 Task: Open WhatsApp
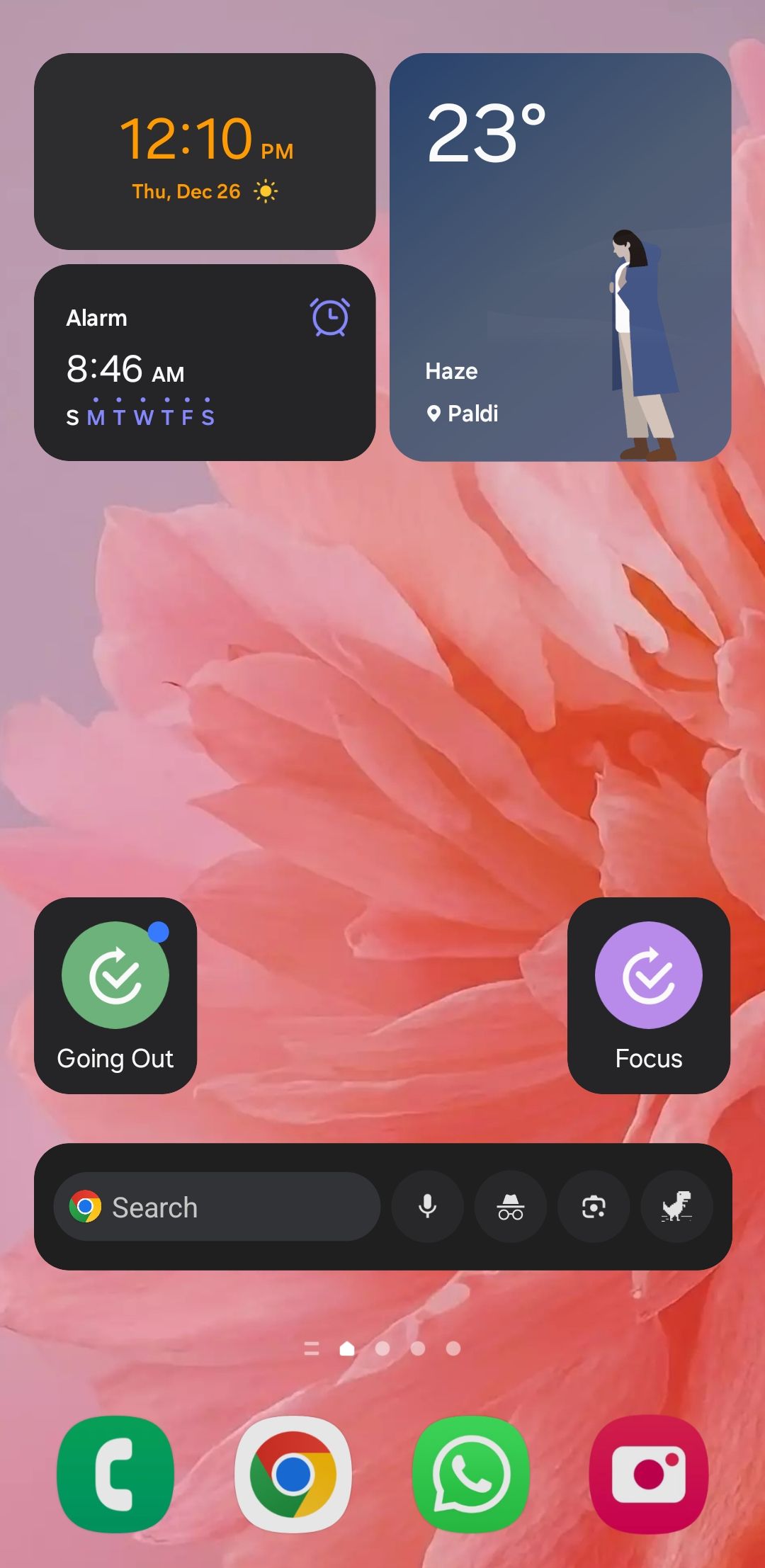(x=471, y=1474)
